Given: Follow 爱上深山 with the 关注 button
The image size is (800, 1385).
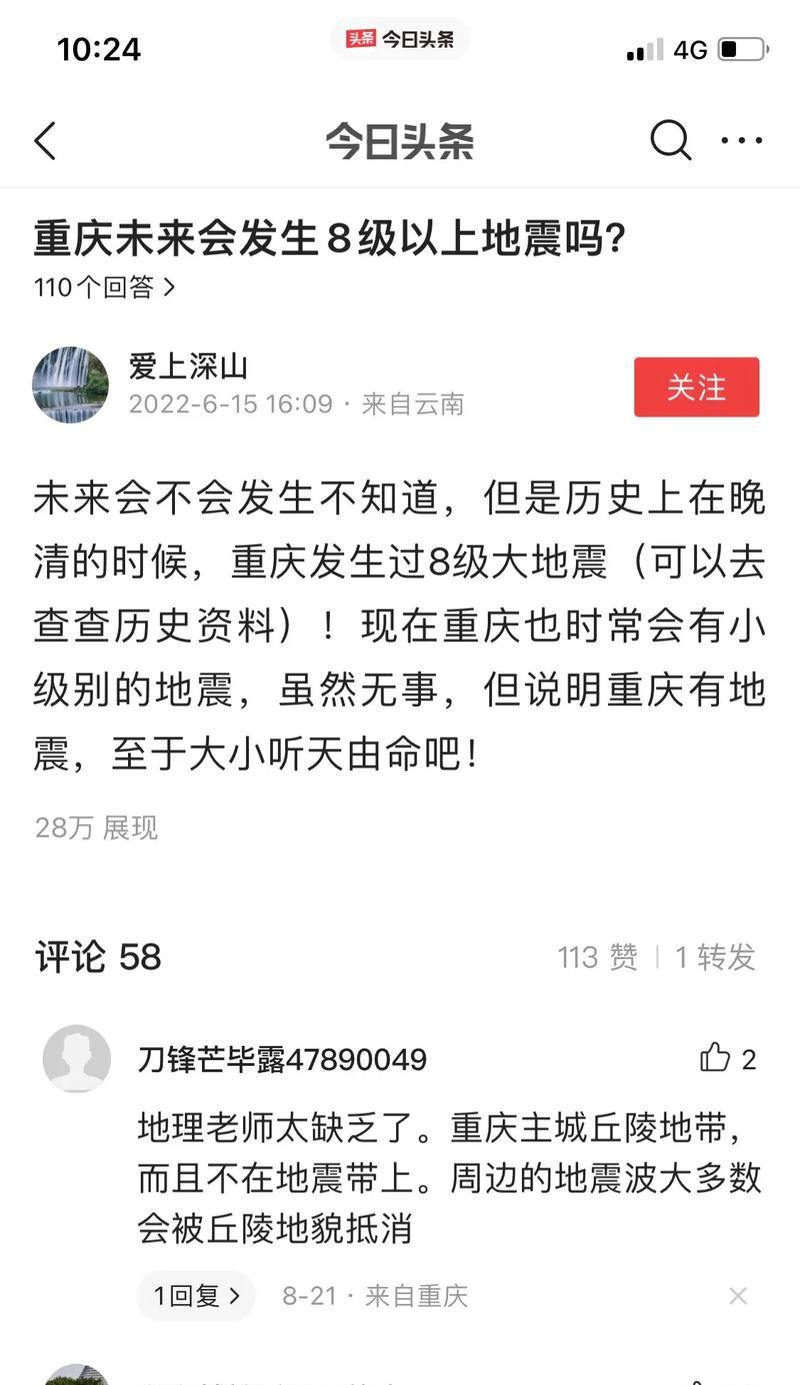Looking at the screenshot, I should 696,387.
